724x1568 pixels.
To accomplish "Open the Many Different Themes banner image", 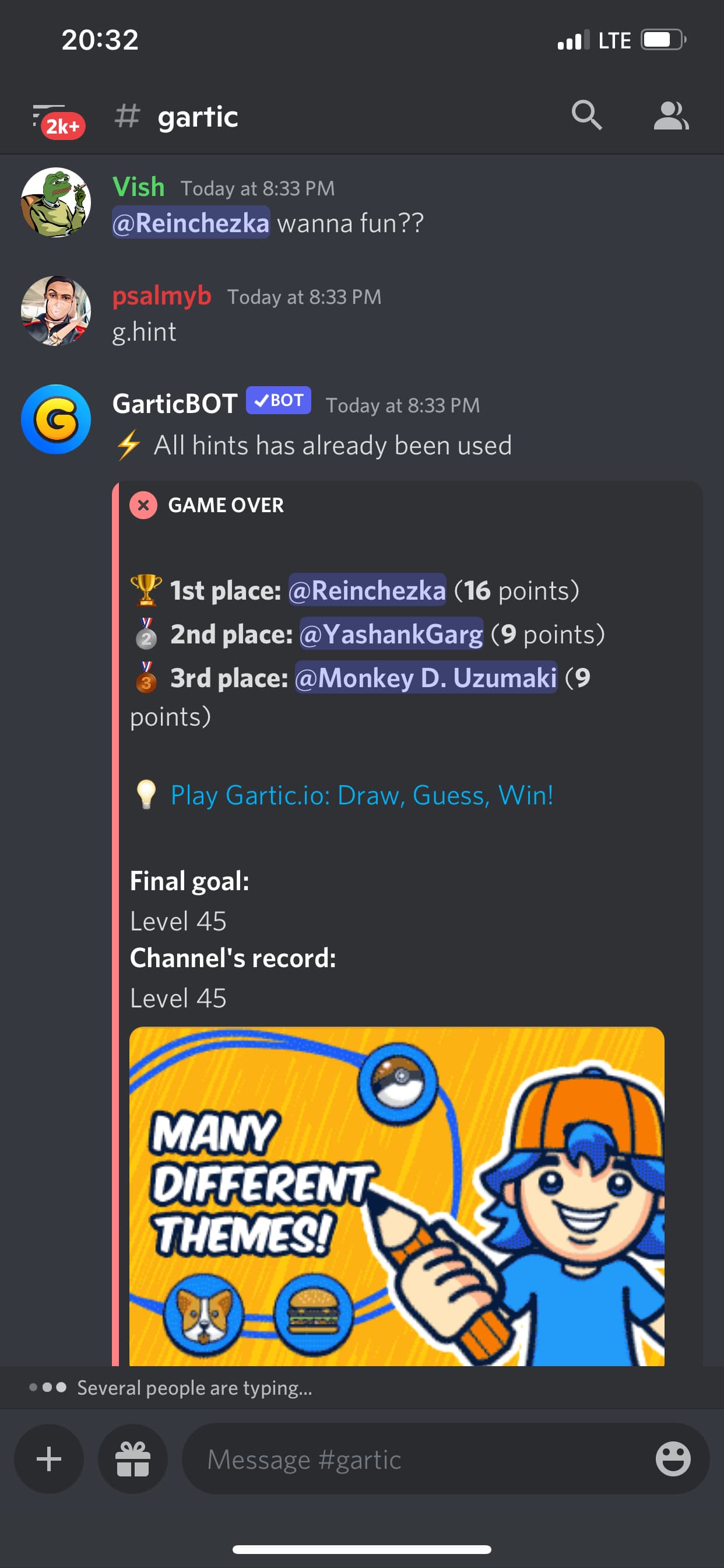I will coord(396,1196).
